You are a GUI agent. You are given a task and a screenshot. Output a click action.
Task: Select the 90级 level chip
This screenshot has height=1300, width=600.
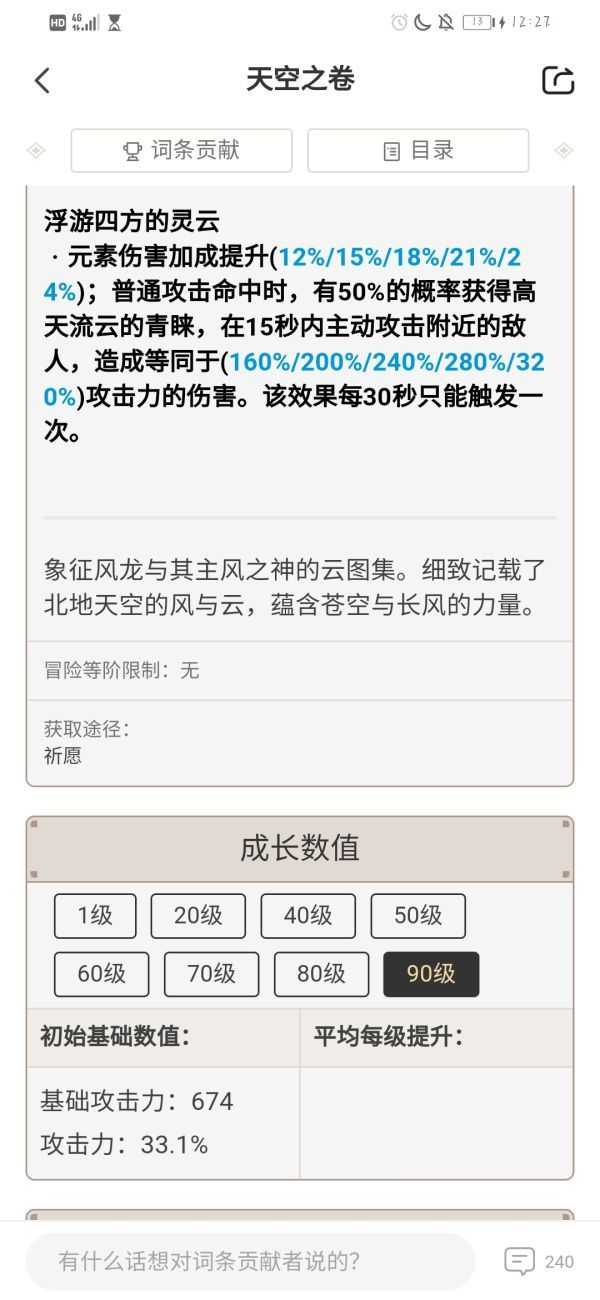(431, 974)
